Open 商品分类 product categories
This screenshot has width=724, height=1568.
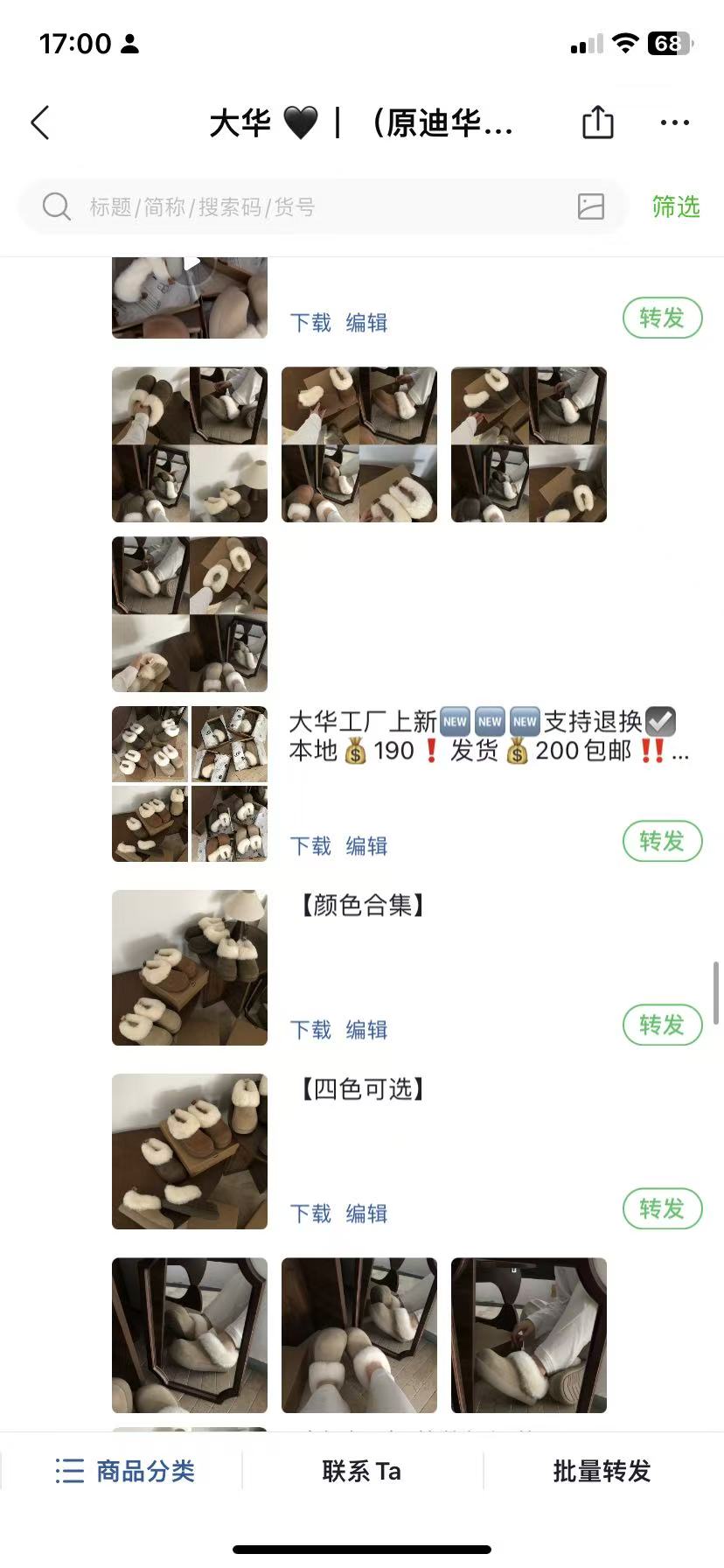(124, 1471)
